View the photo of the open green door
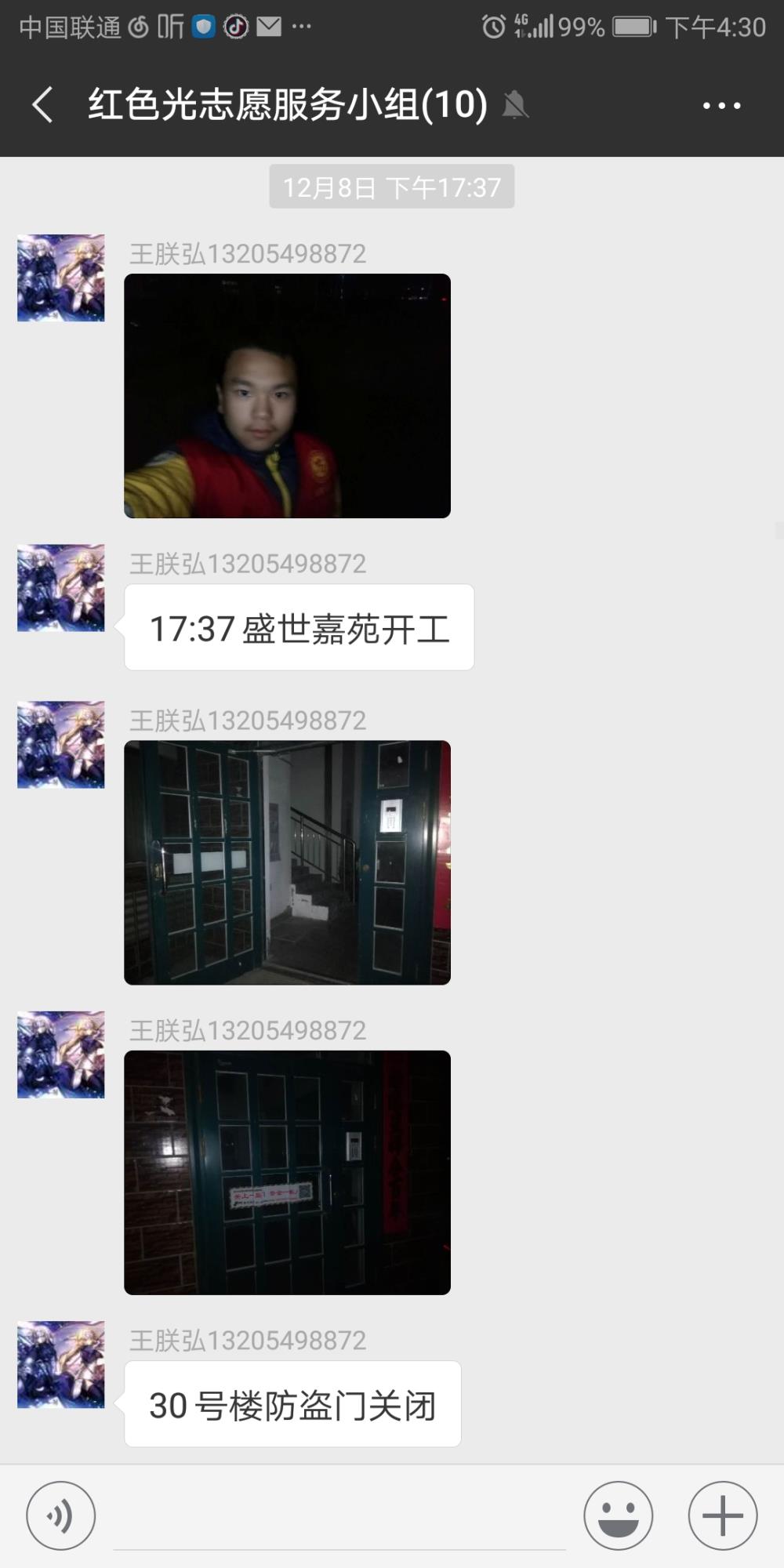The width and height of the screenshot is (784, 1568). [287, 862]
